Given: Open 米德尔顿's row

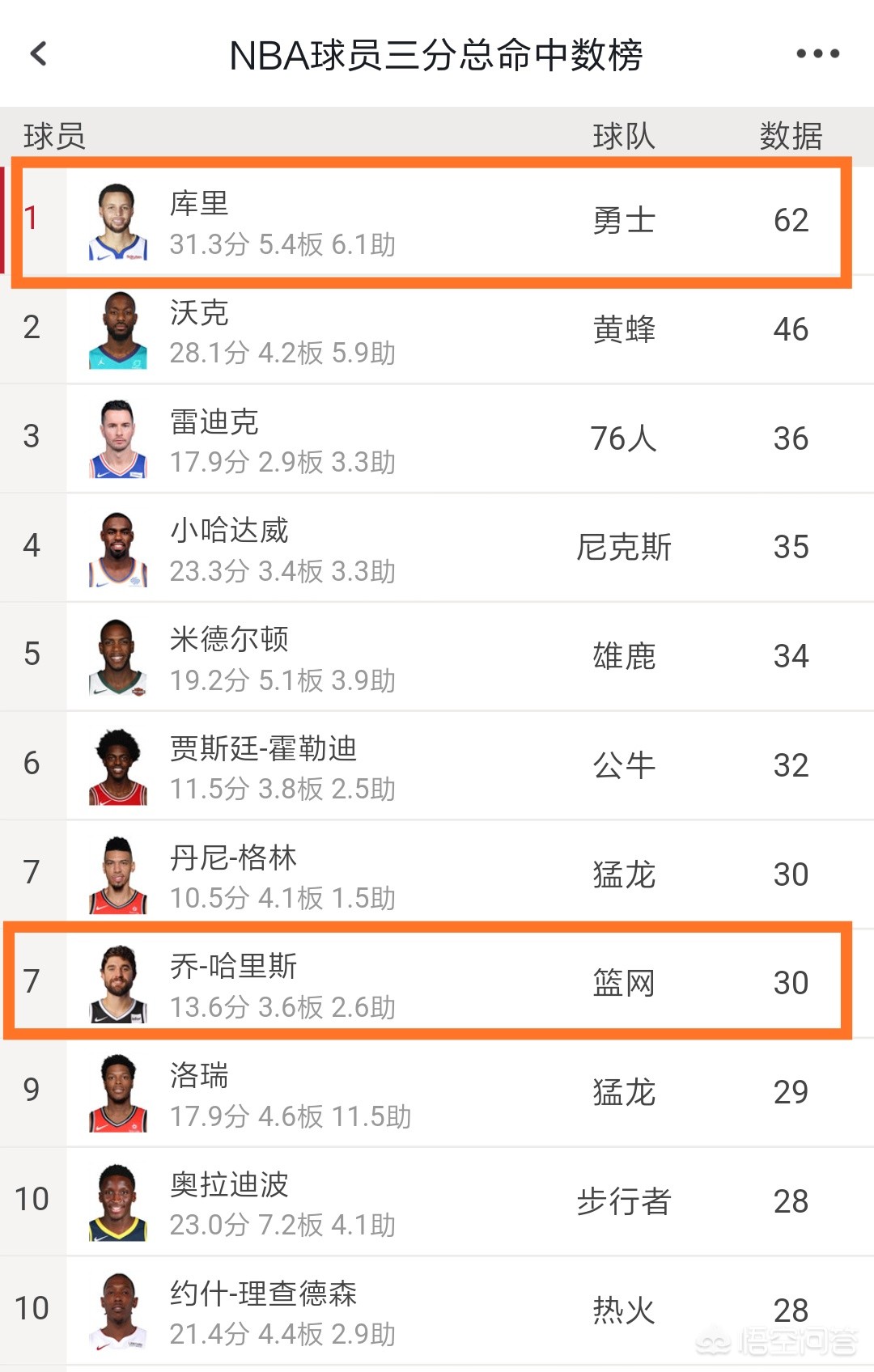Looking at the screenshot, I should [x=437, y=657].
